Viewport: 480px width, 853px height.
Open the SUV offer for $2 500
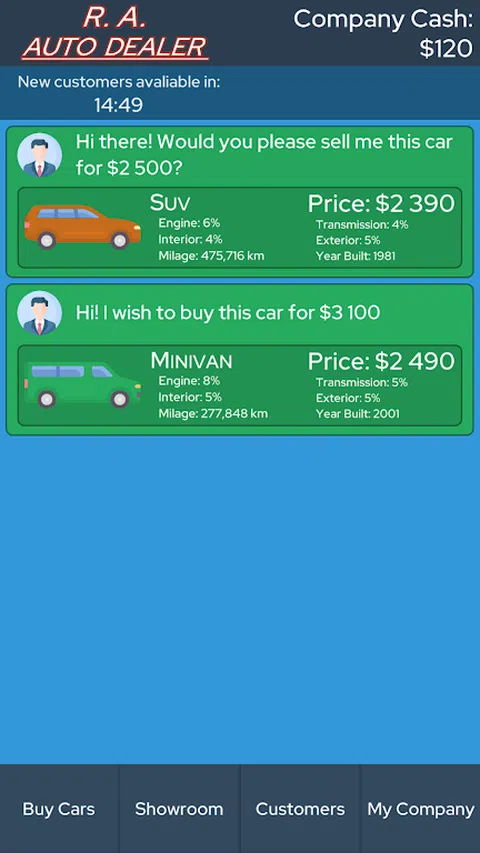tap(239, 202)
